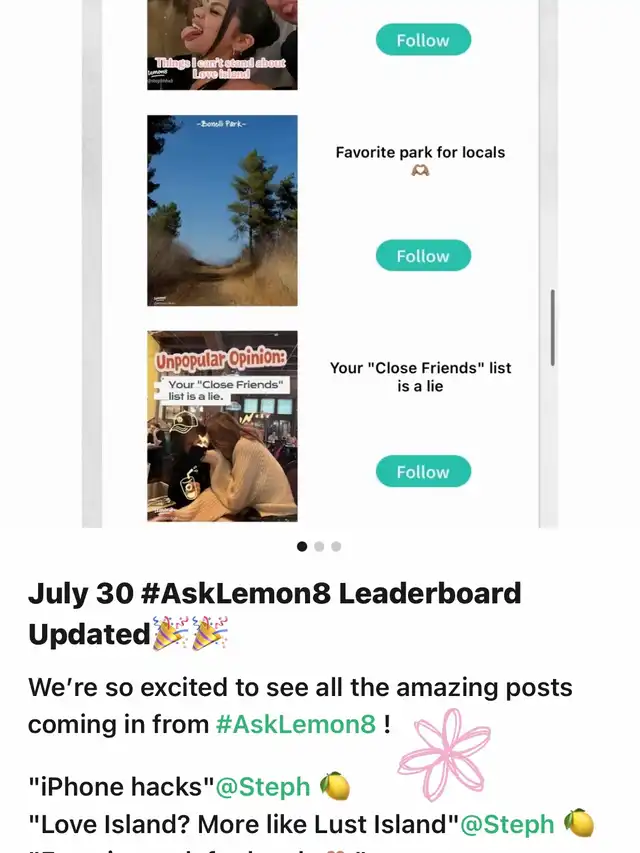Jump to the second carousel page dot

(319, 547)
